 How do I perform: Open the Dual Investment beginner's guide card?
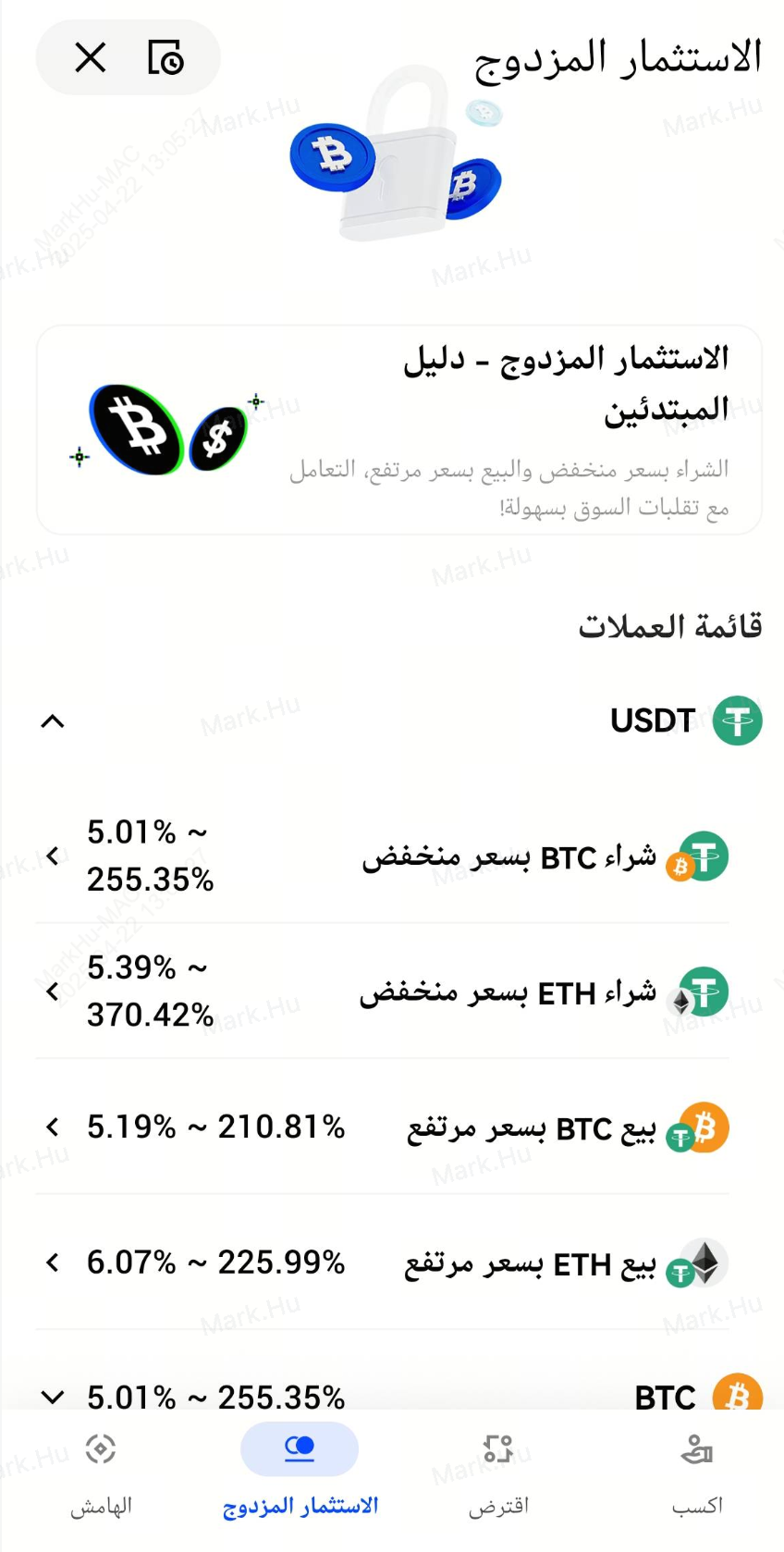[x=398, y=430]
